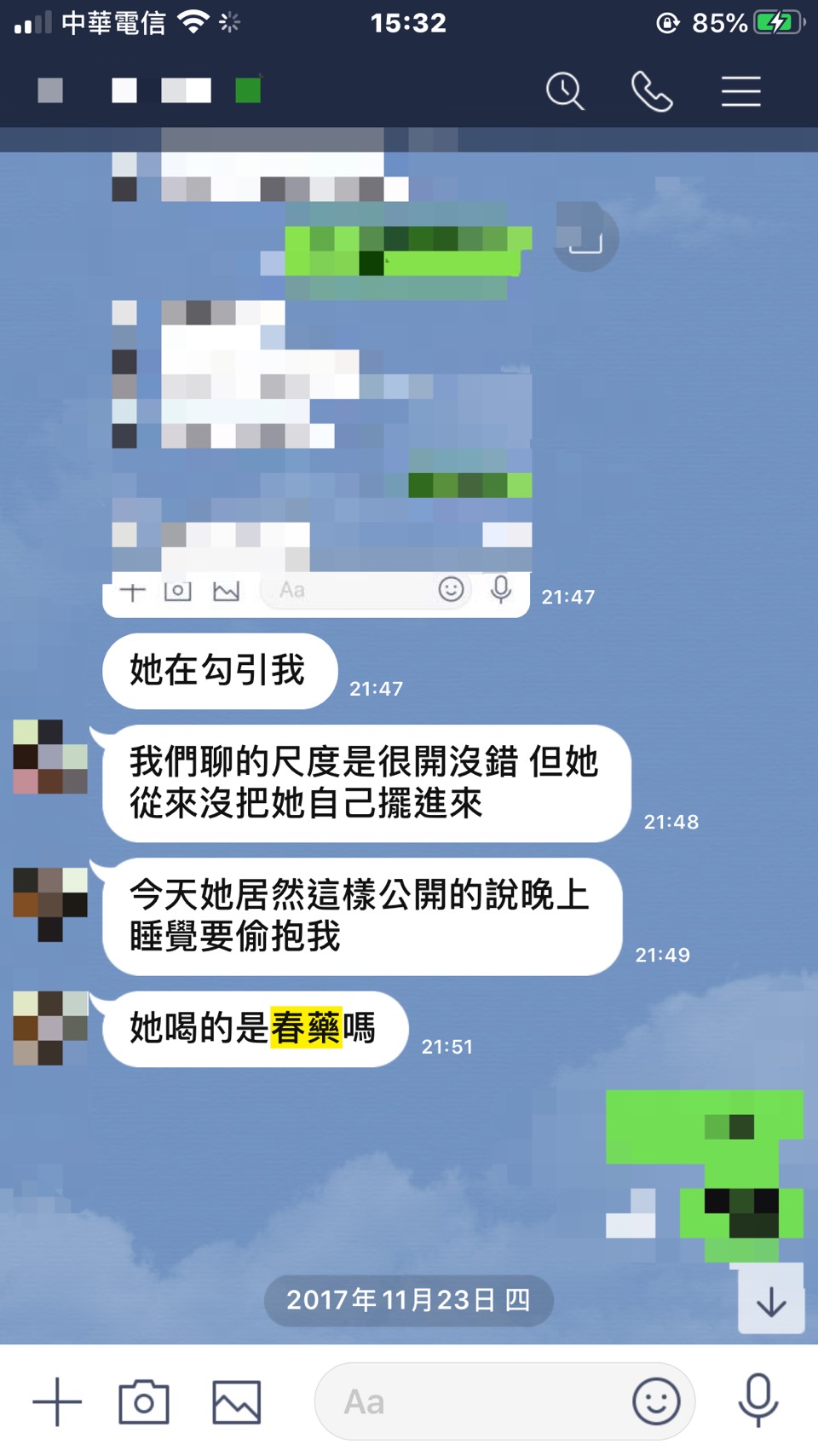This screenshot has width=818, height=1456.
Task: Open the camera to take a photo
Action: coord(144,1401)
